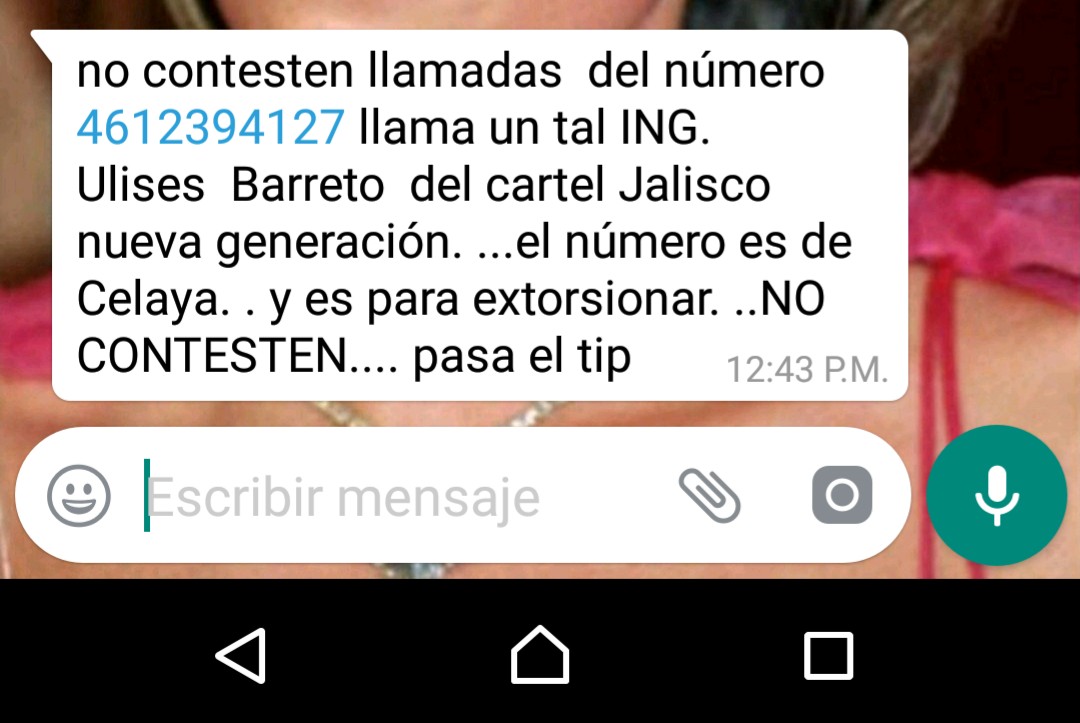Viewport: 1080px width, 723px height.
Task: Open the emoji picker
Action: click(x=80, y=496)
